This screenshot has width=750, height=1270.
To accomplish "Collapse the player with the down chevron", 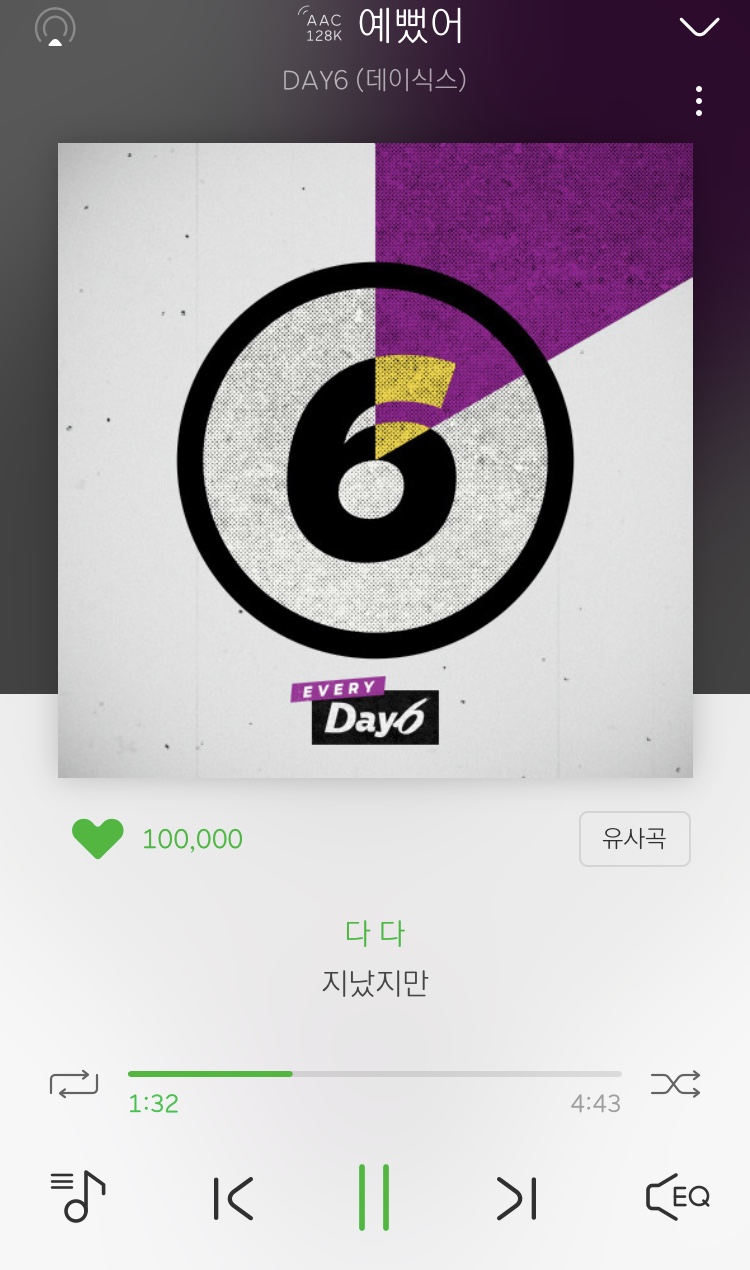I will [x=699, y=27].
